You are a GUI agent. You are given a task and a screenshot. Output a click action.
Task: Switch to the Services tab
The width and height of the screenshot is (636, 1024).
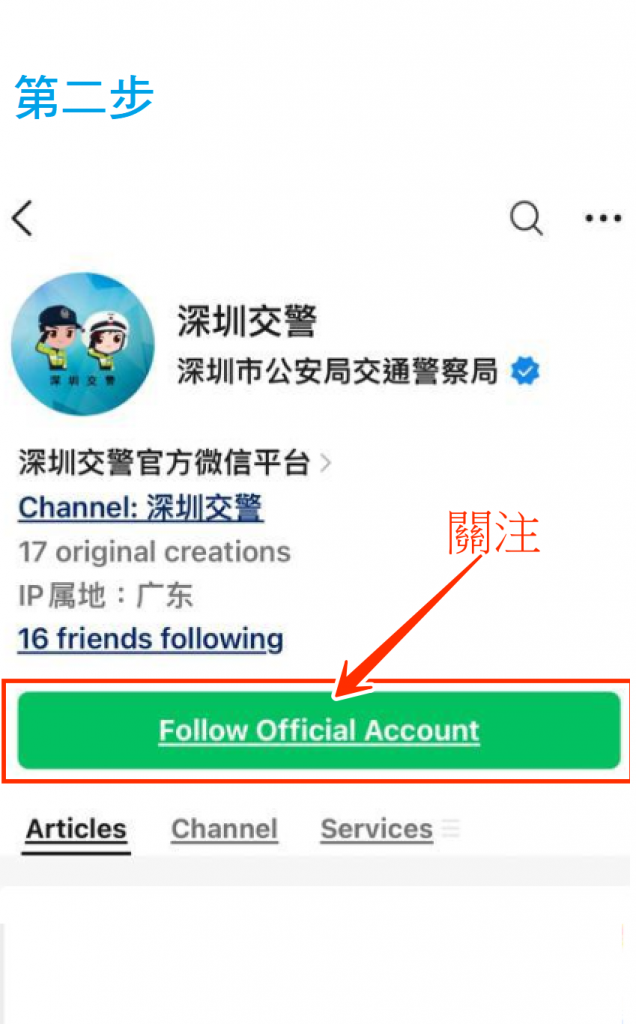click(377, 829)
